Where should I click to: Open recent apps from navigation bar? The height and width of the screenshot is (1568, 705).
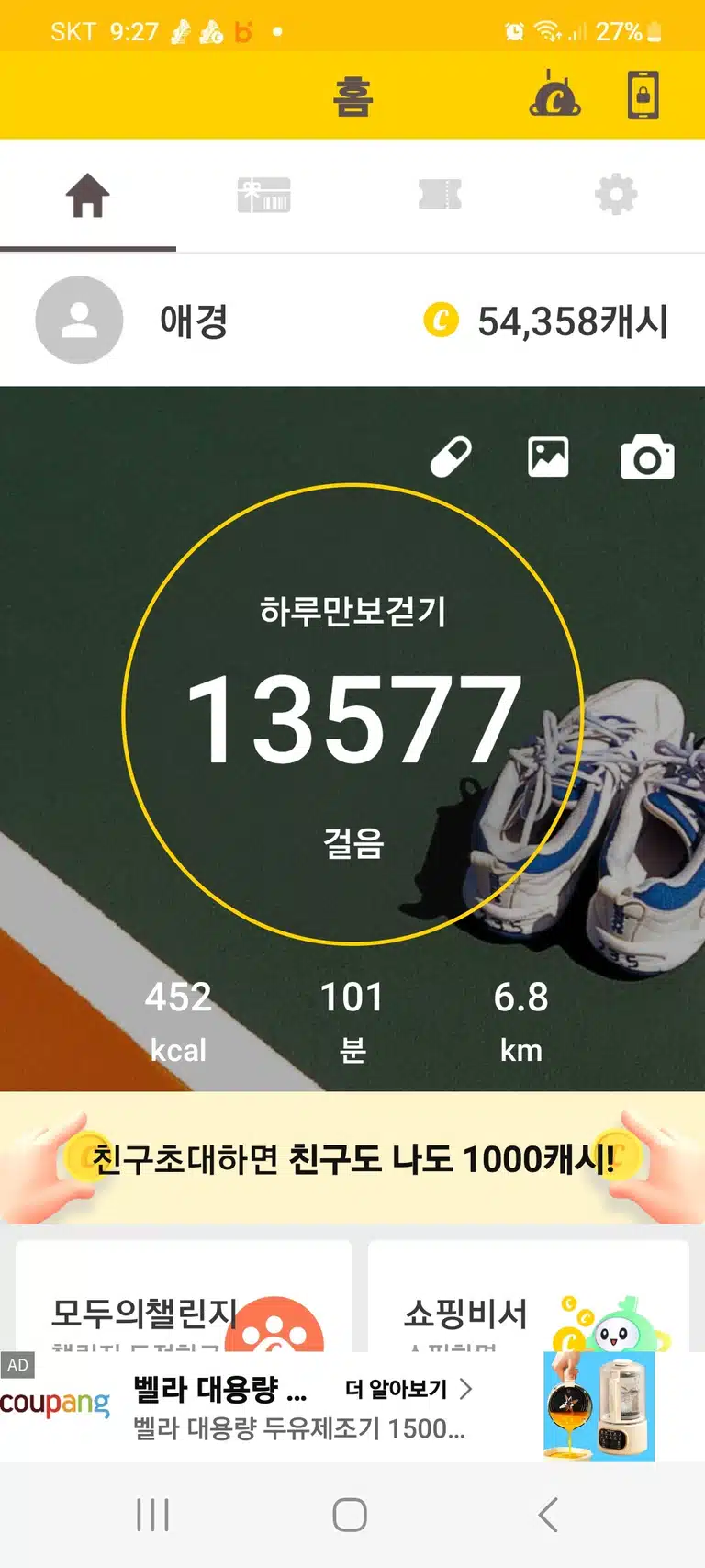pos(152,1515)
